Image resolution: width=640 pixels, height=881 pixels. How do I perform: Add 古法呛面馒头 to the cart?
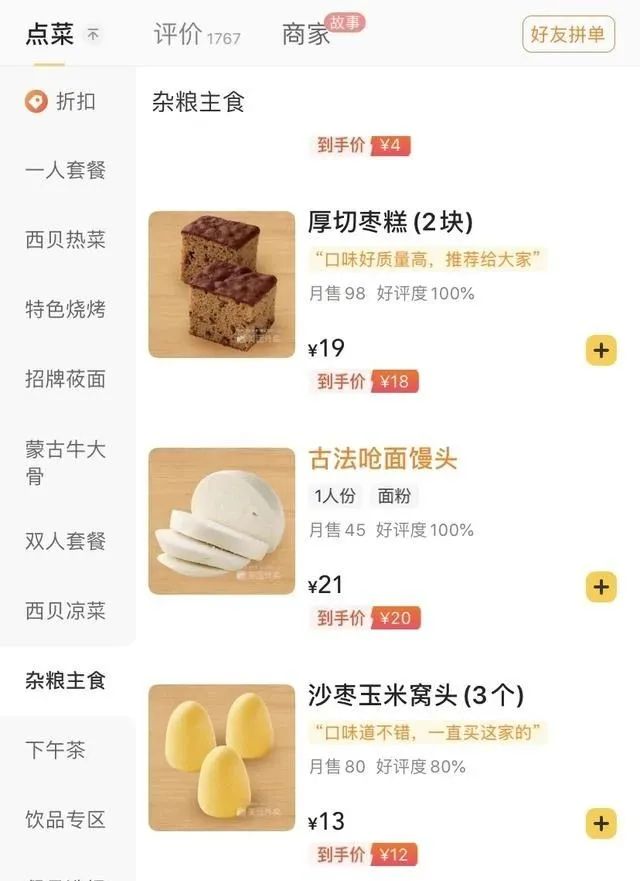point(600,587)
